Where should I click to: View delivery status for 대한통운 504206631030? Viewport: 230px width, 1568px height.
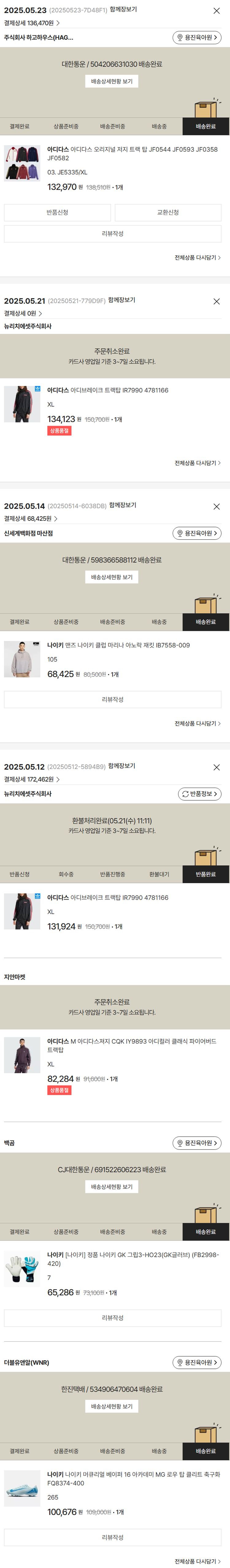pyautogui.click(x=111, y=82)
